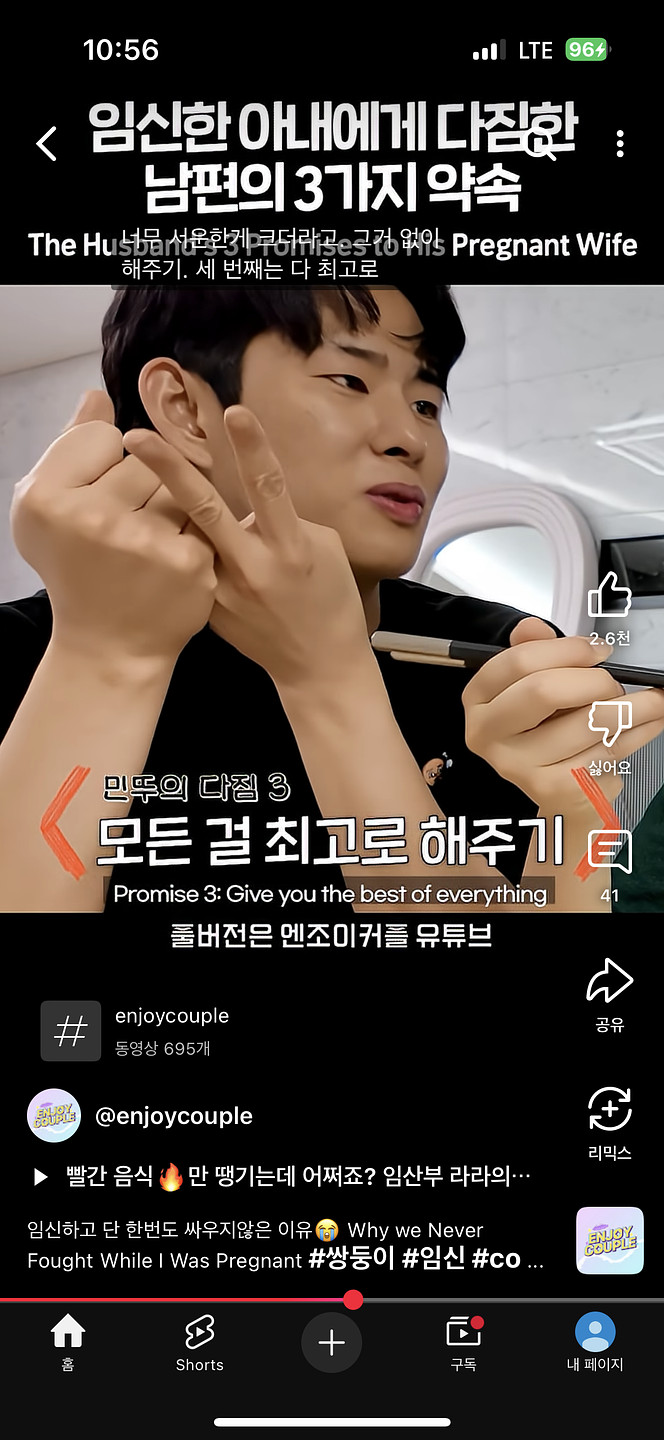Image resolution: width=664 pixels, height=1440 pixels.
Task: Seek the video using the red progress bar
Action: tap(352, 1300)
